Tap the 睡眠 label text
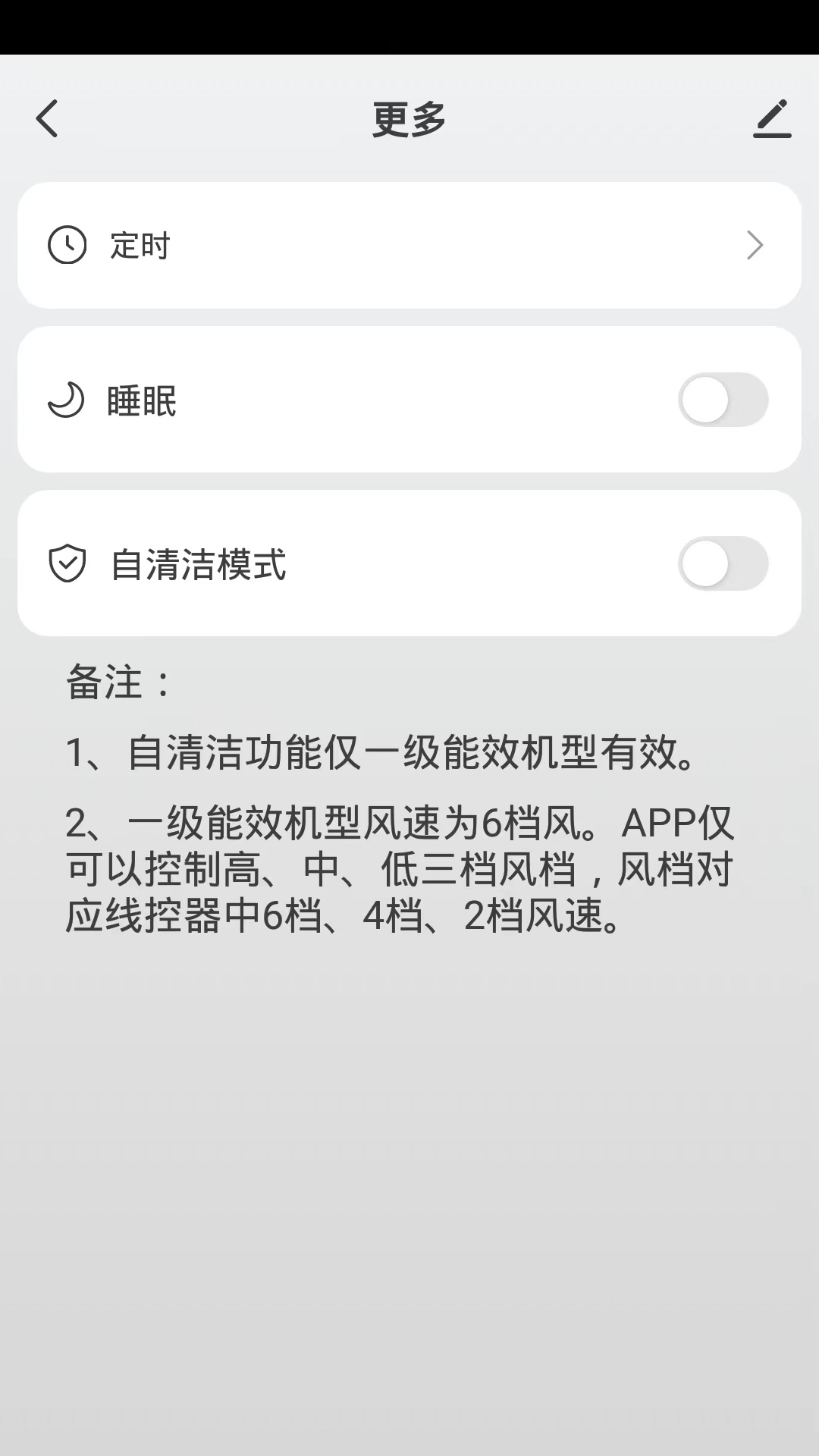This screenshot has width=819, height=1456. 139,402
